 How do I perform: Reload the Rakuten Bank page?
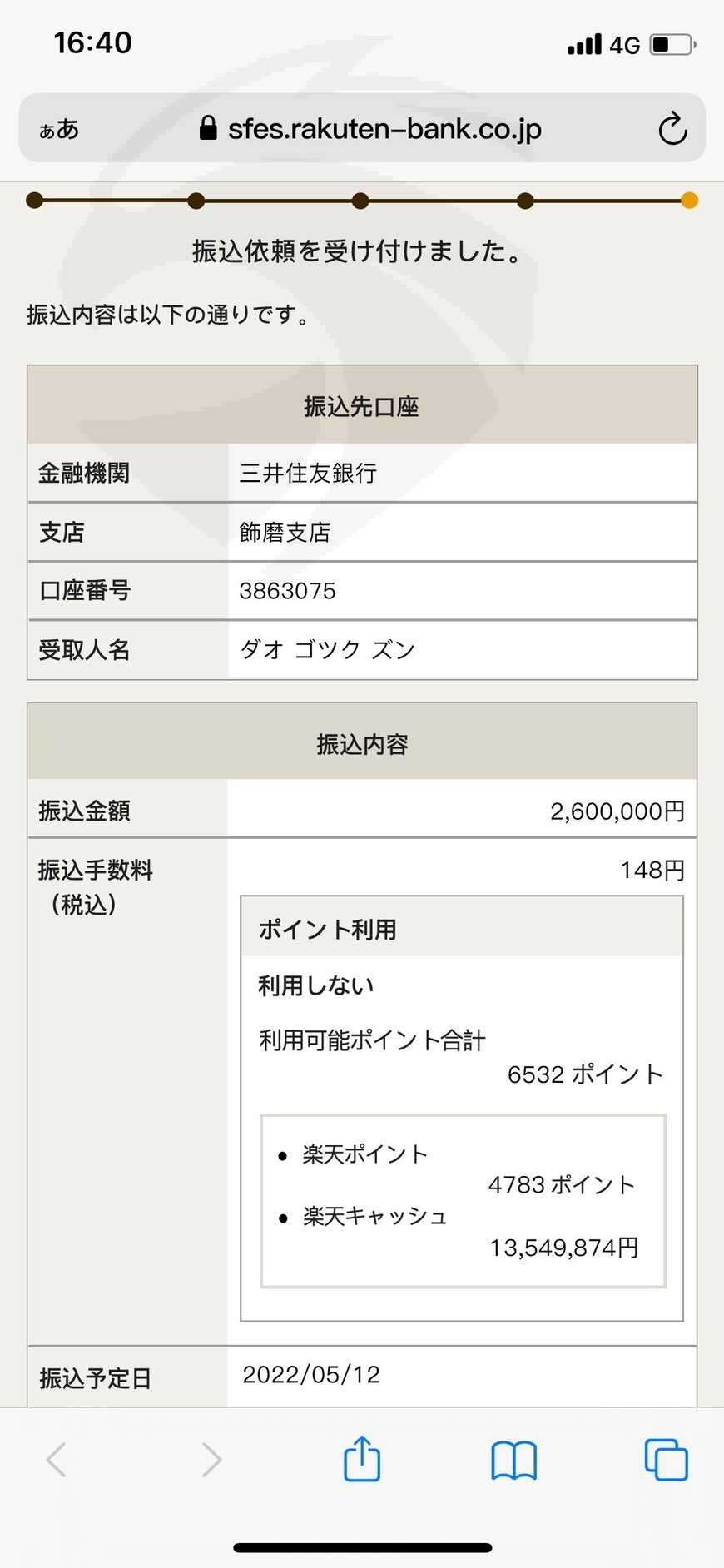(x=672, y=129)
